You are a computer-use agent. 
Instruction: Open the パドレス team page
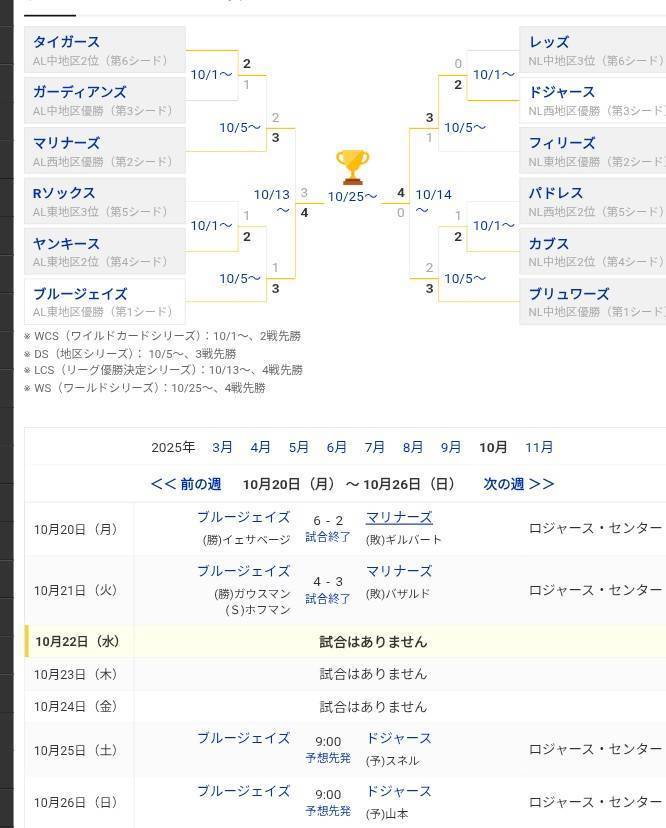point(556,193)
